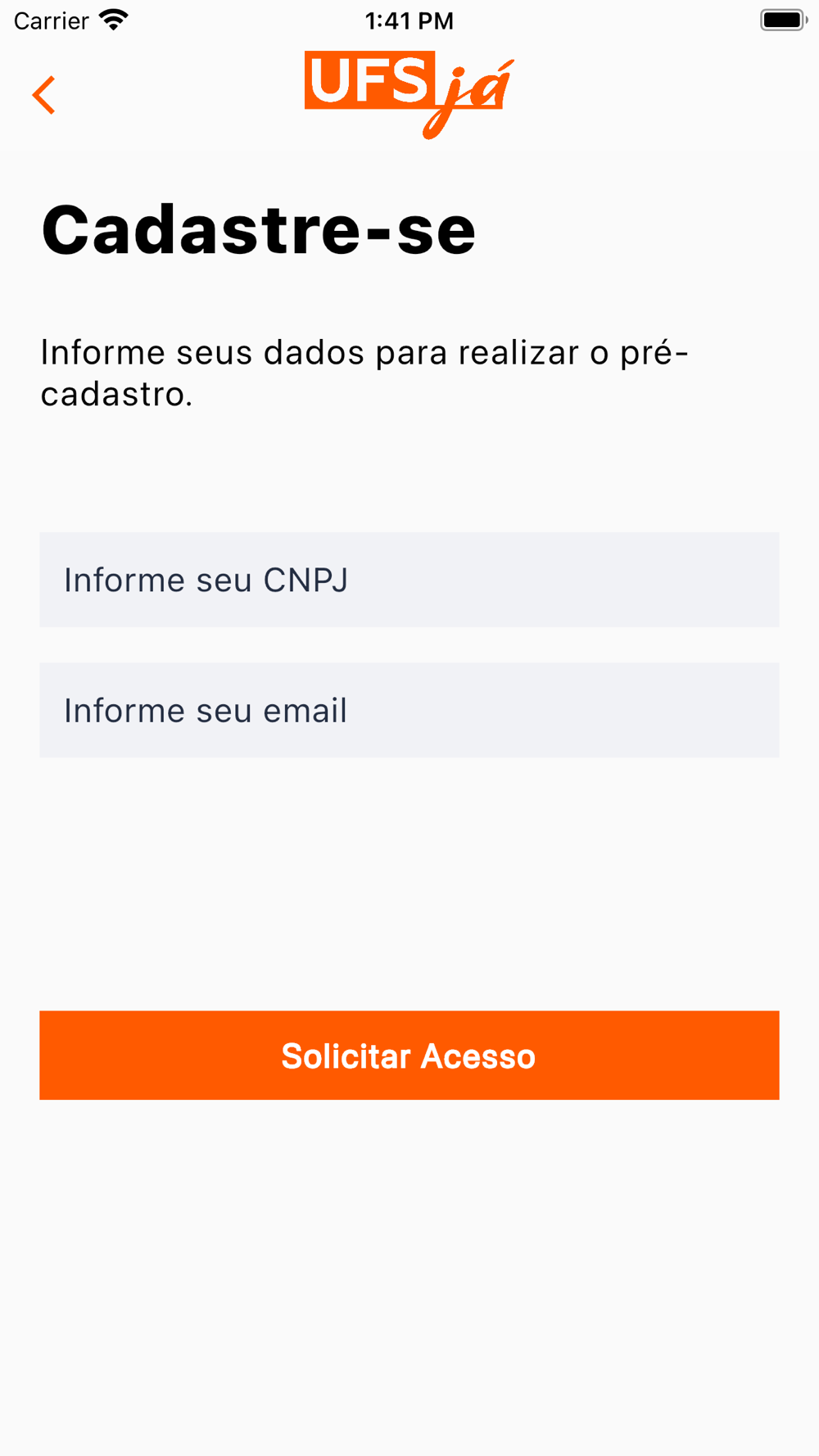Focus the Informe seu CNPJ field

[409, 580]
